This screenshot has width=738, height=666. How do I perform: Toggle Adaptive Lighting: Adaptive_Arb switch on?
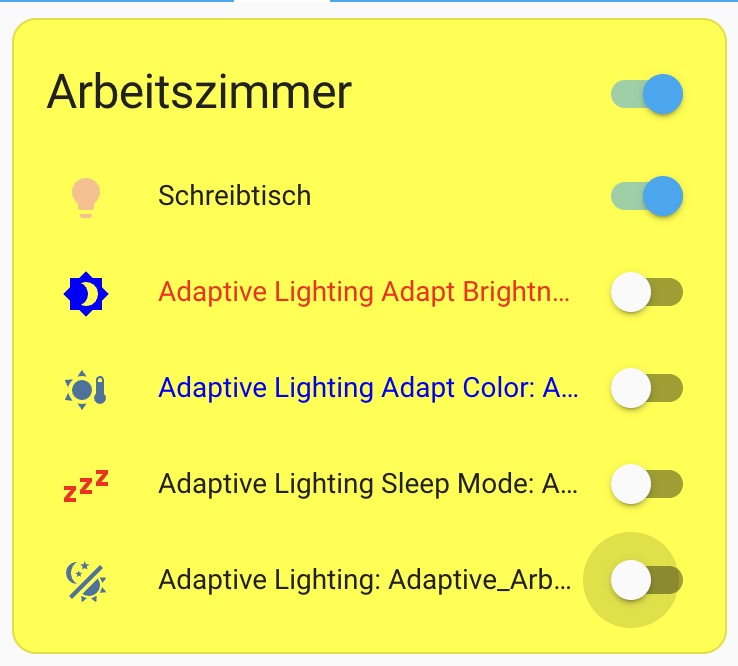[647, 580]
